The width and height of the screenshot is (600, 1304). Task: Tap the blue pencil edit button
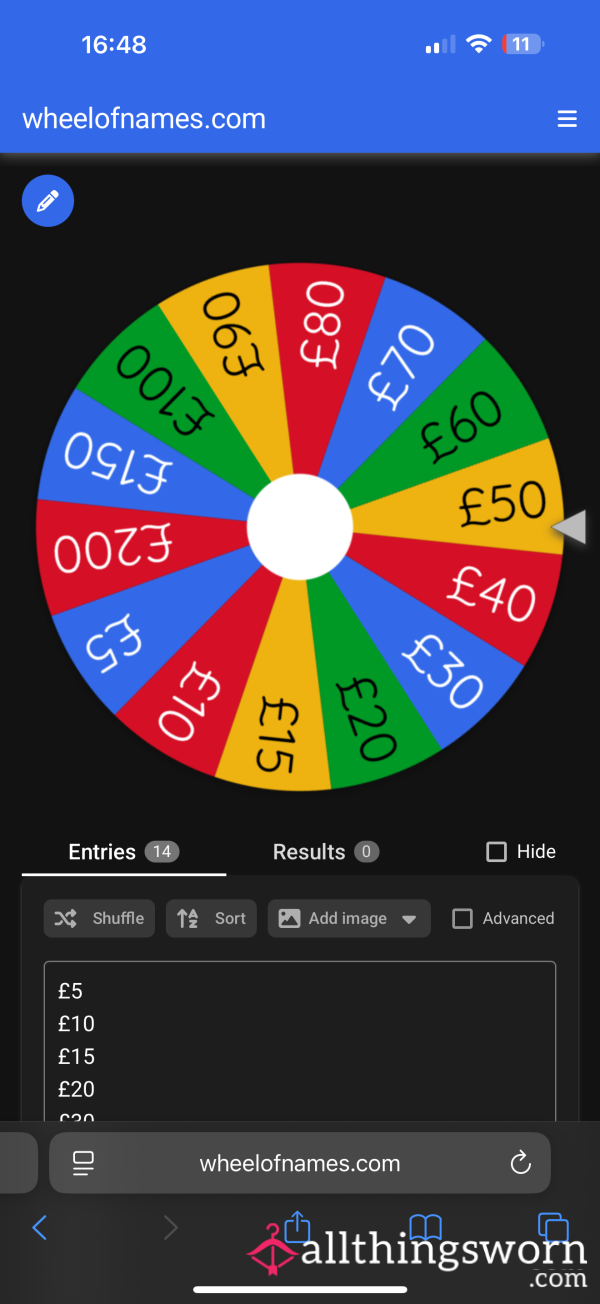48,201
